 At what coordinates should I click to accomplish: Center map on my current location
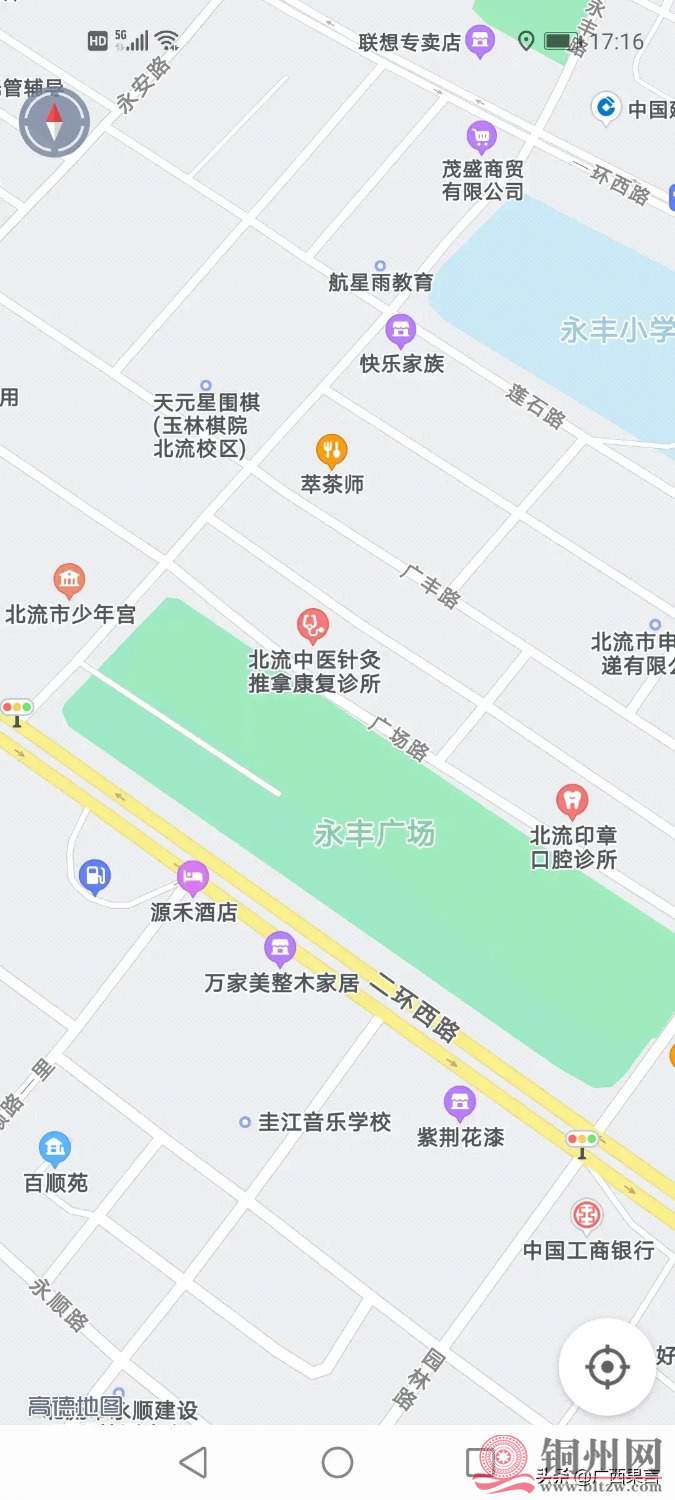607,1366
